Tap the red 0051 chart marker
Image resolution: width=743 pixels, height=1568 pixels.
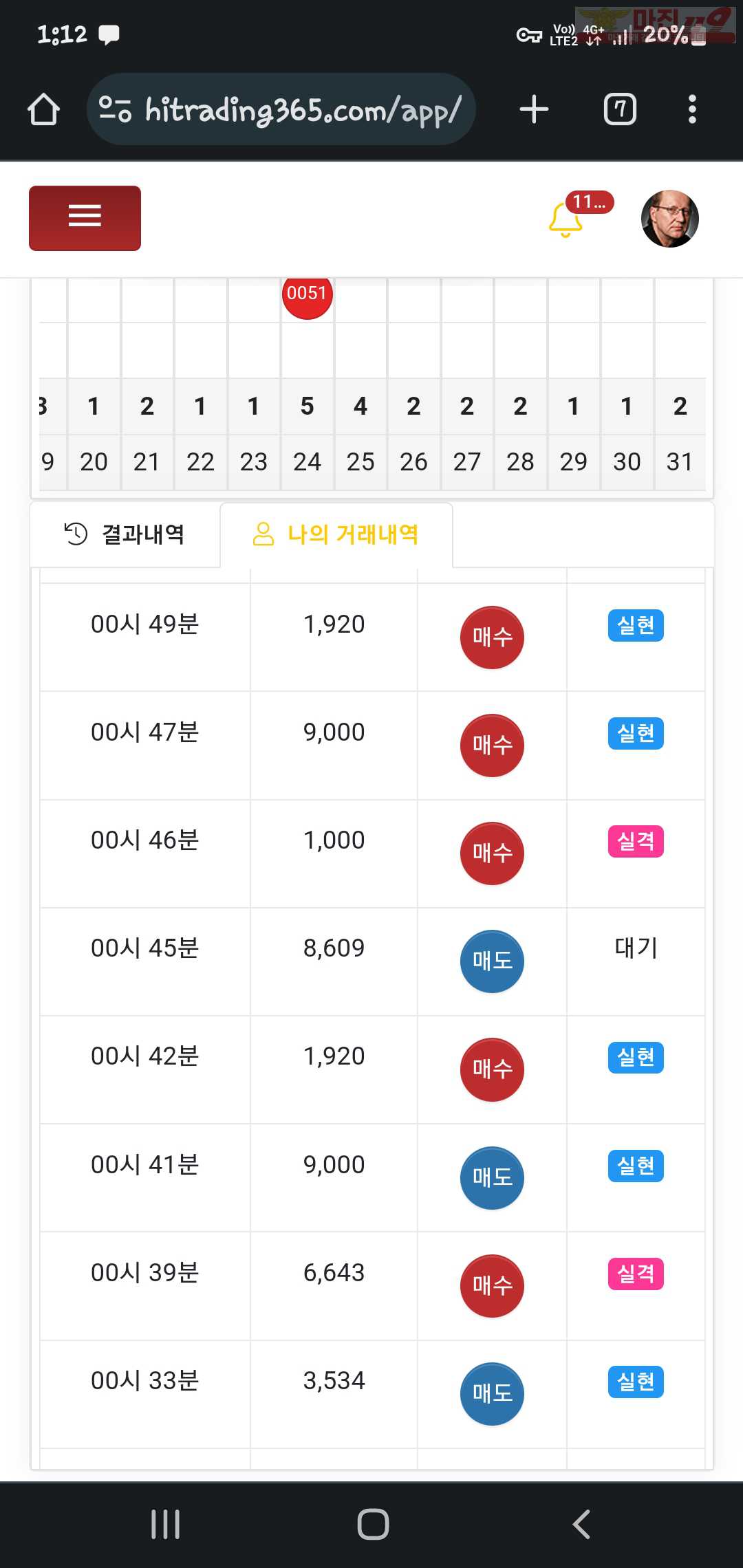(307, 294)
